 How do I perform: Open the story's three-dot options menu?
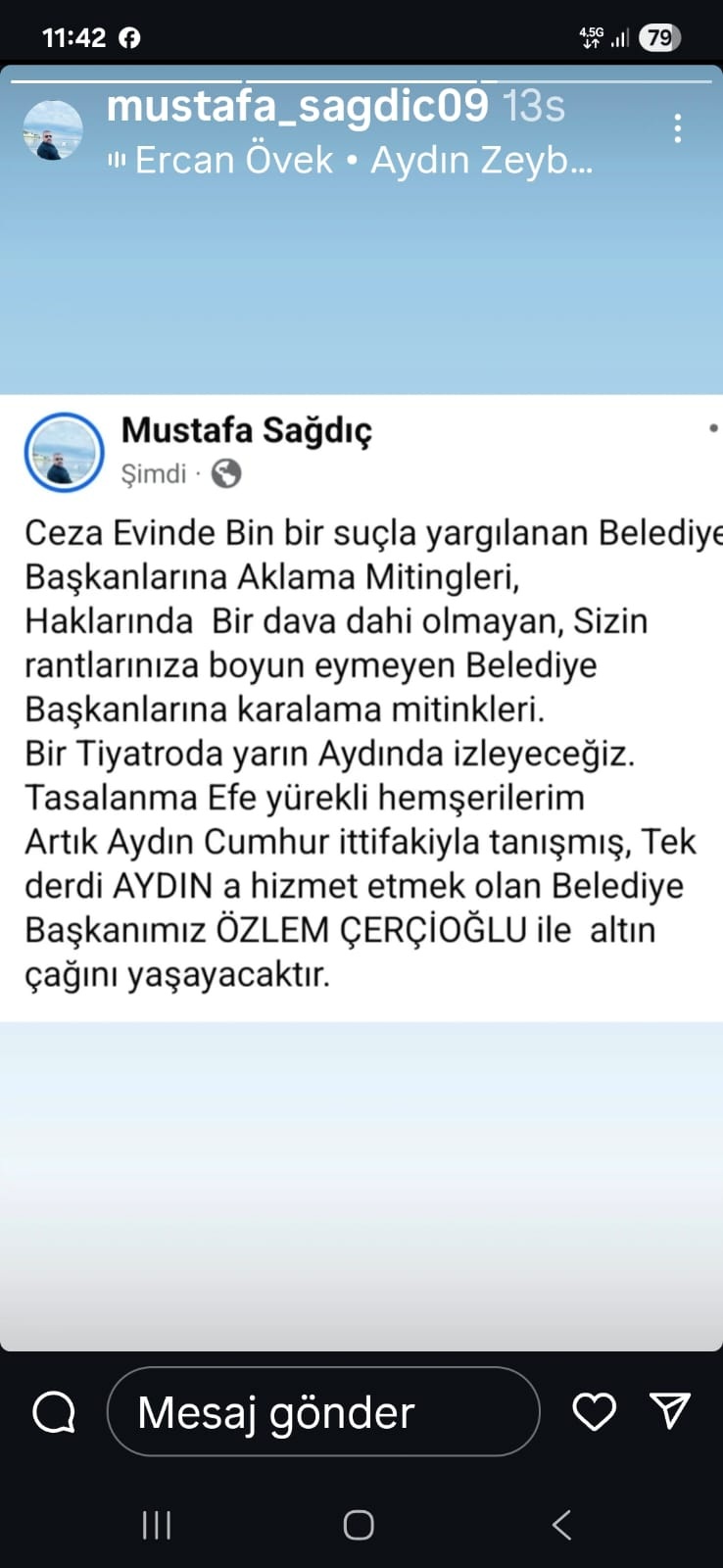pyautogui.click(x=677, y=128)
